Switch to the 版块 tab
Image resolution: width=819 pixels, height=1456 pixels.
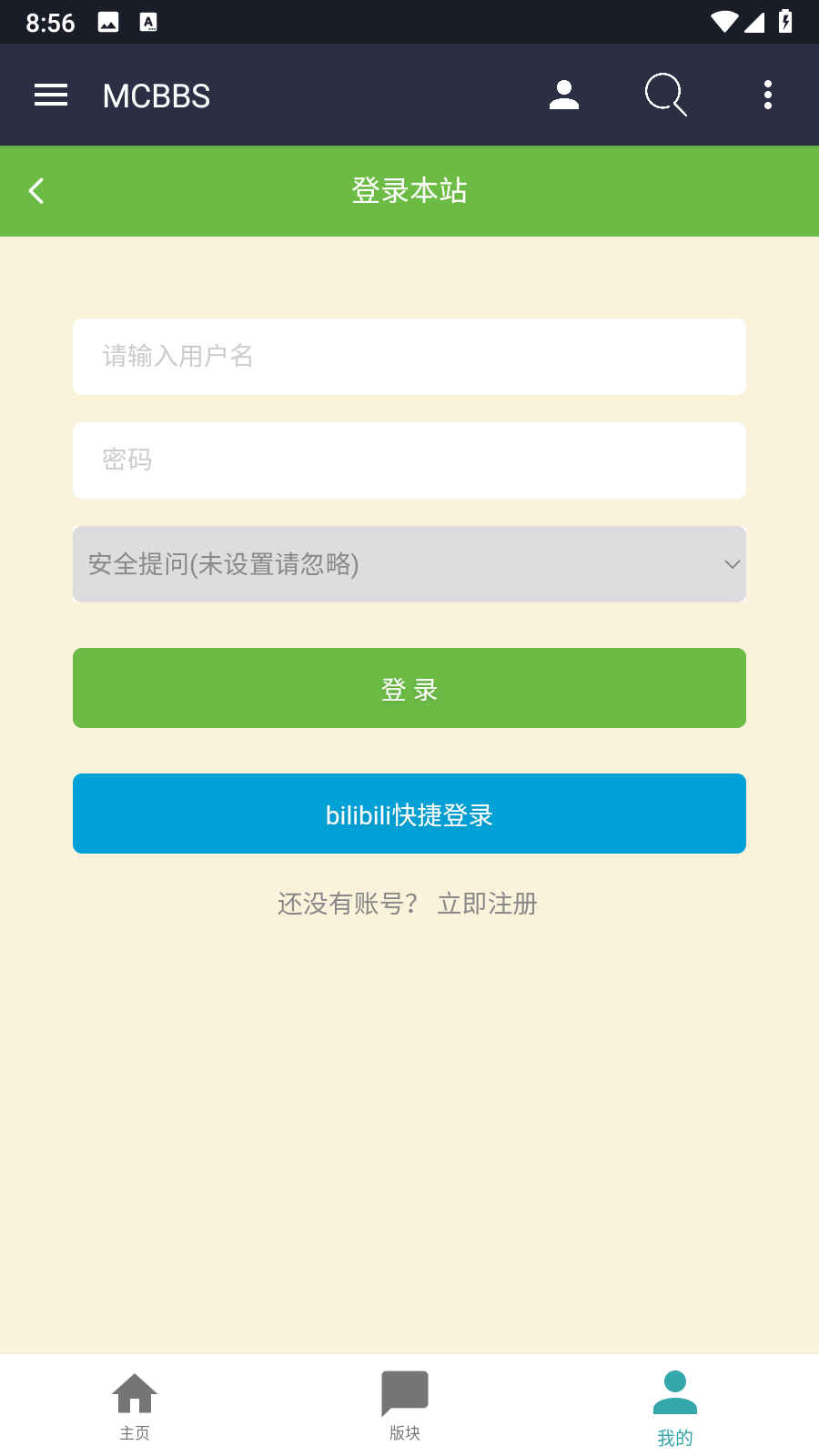click(403, 1404)
